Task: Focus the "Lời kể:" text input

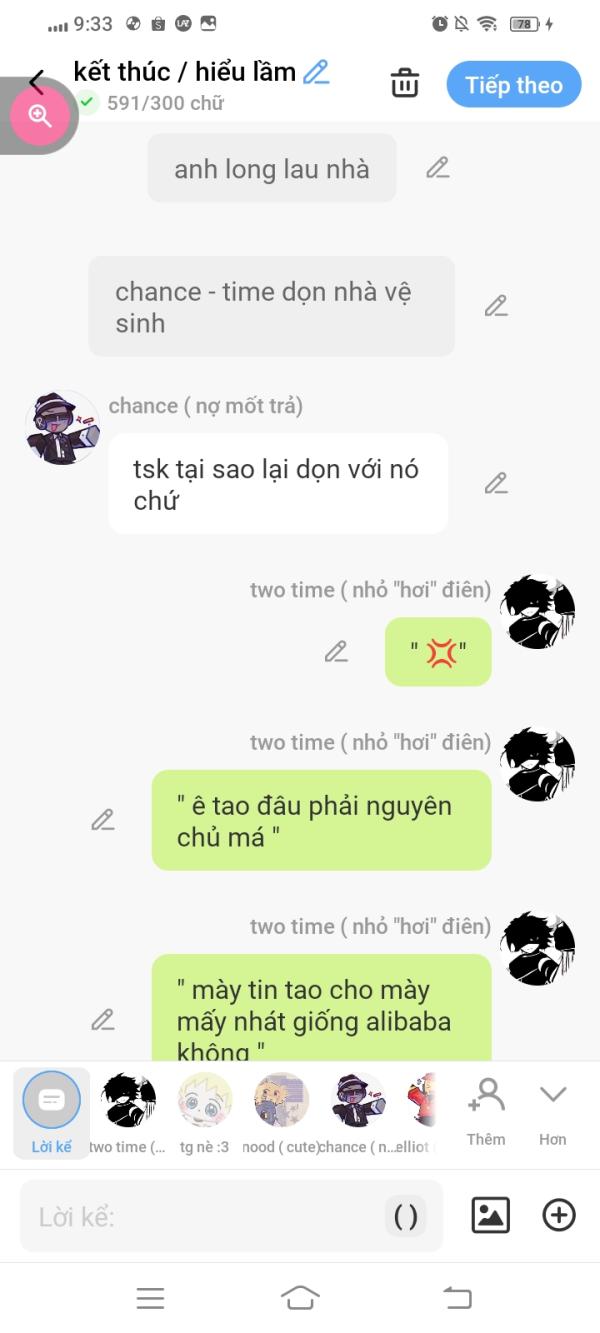Action: click(200, 1217)
